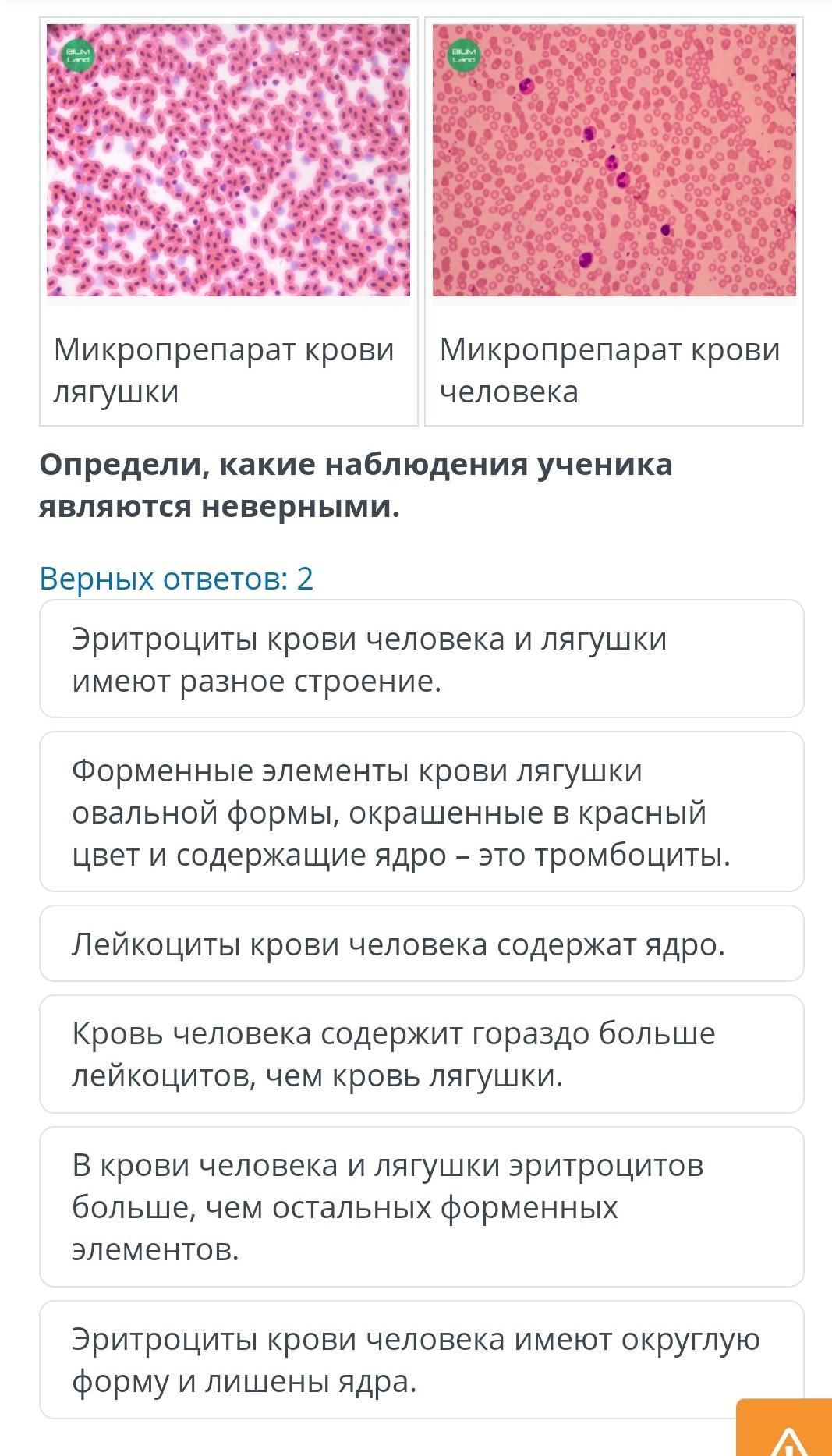This screenshot has height=1456, width=832.
Task: Select answer calling frog's oval cells thrombocytes
Action: pyautogui.click(x=421, y=812)
